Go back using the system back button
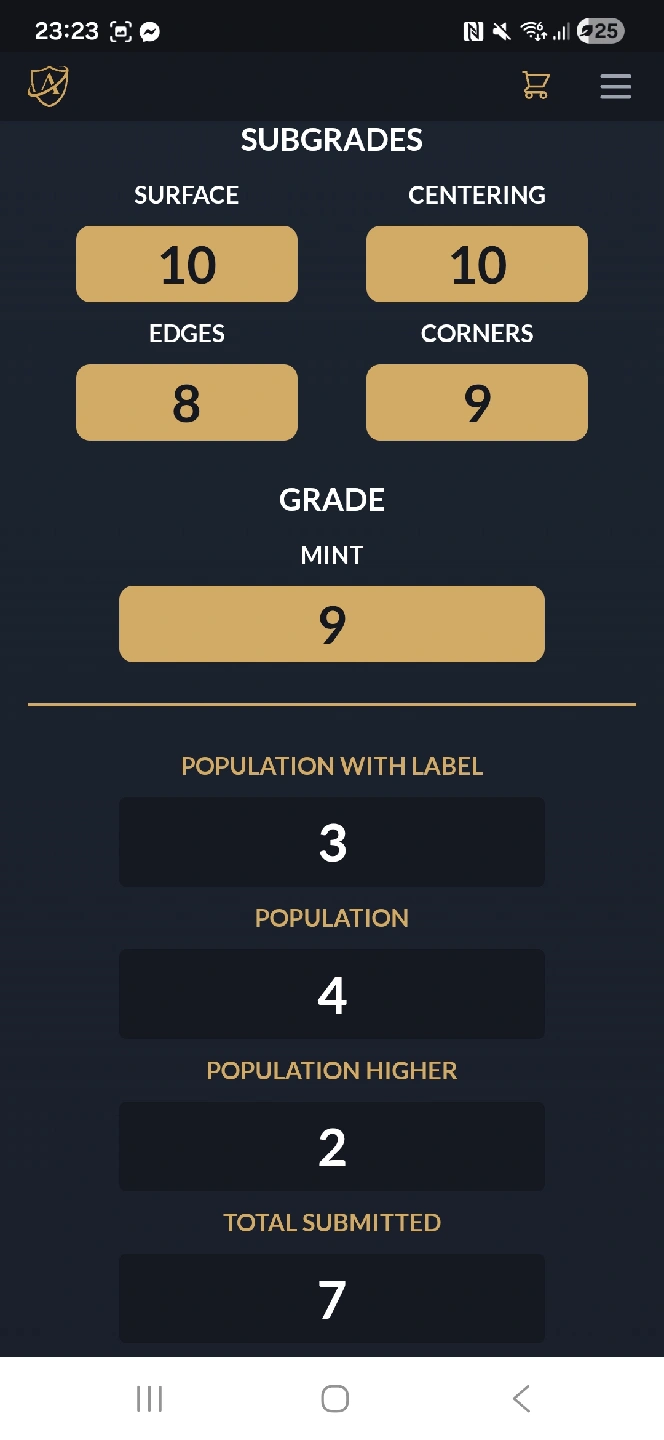 pos(520,1398)
